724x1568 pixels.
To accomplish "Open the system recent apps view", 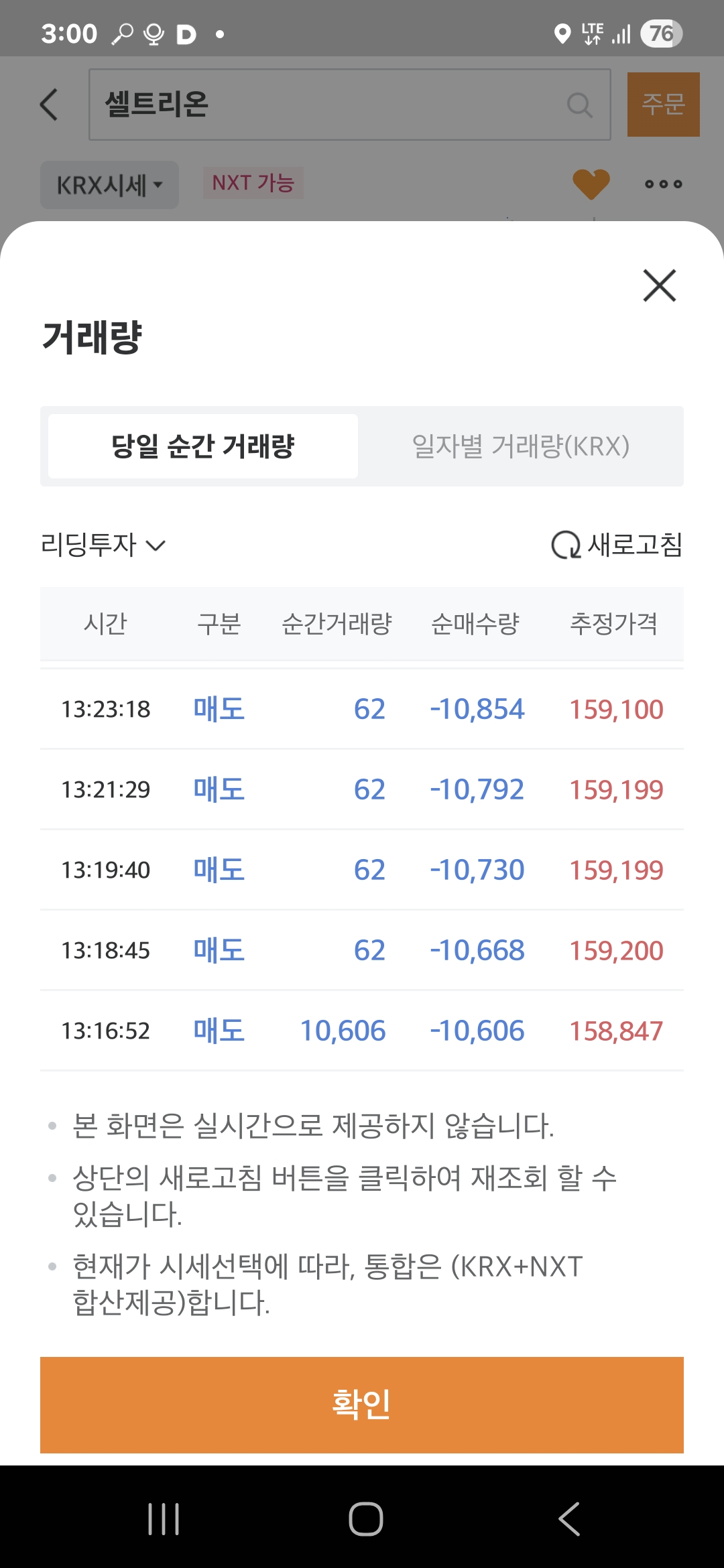I will (x=164, y=1518).
